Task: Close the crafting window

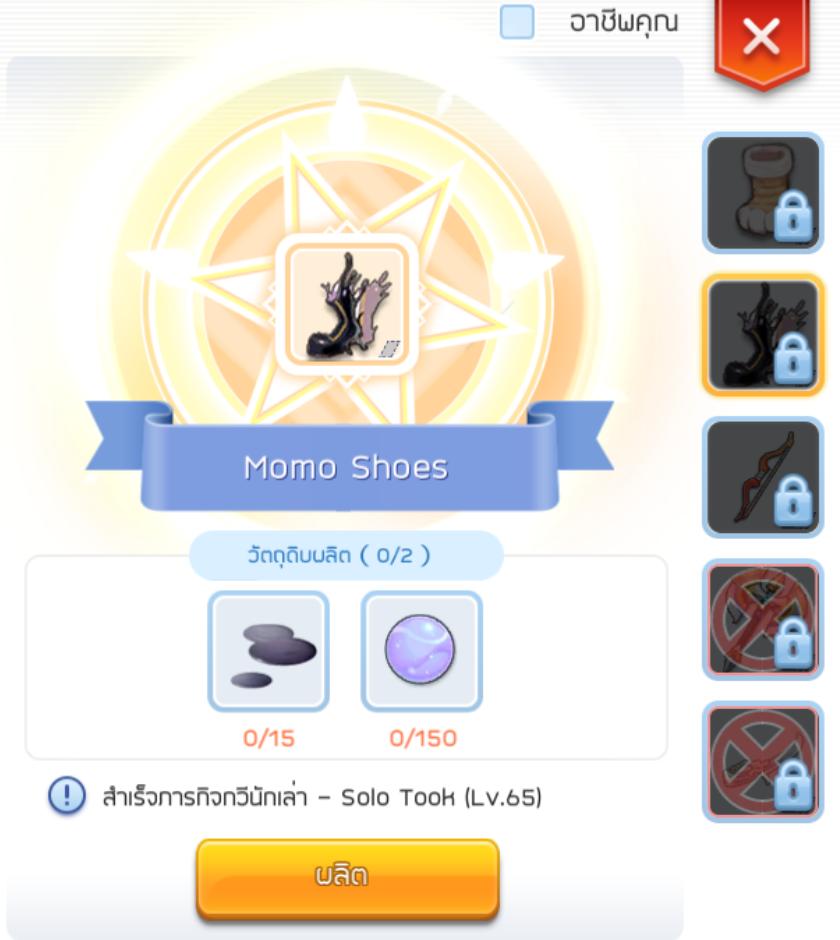Action: (761, 40)
